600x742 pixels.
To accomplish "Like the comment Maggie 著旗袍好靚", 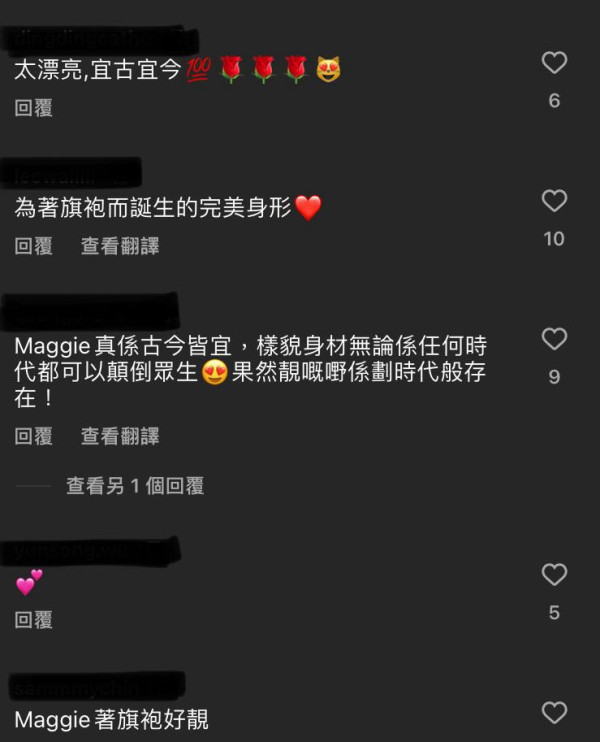I will pos(554,712).
